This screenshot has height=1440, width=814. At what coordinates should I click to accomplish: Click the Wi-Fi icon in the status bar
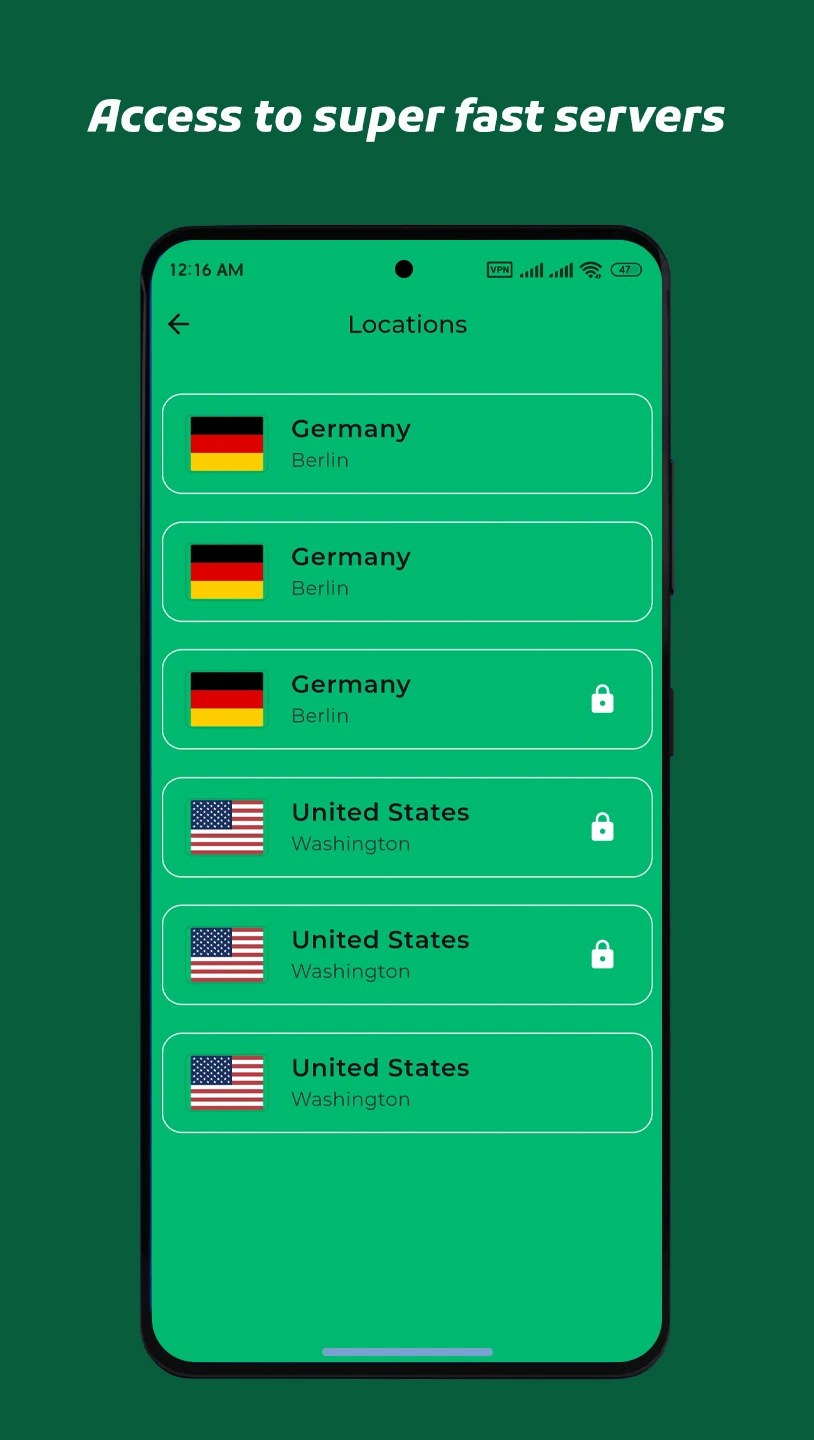591,269
